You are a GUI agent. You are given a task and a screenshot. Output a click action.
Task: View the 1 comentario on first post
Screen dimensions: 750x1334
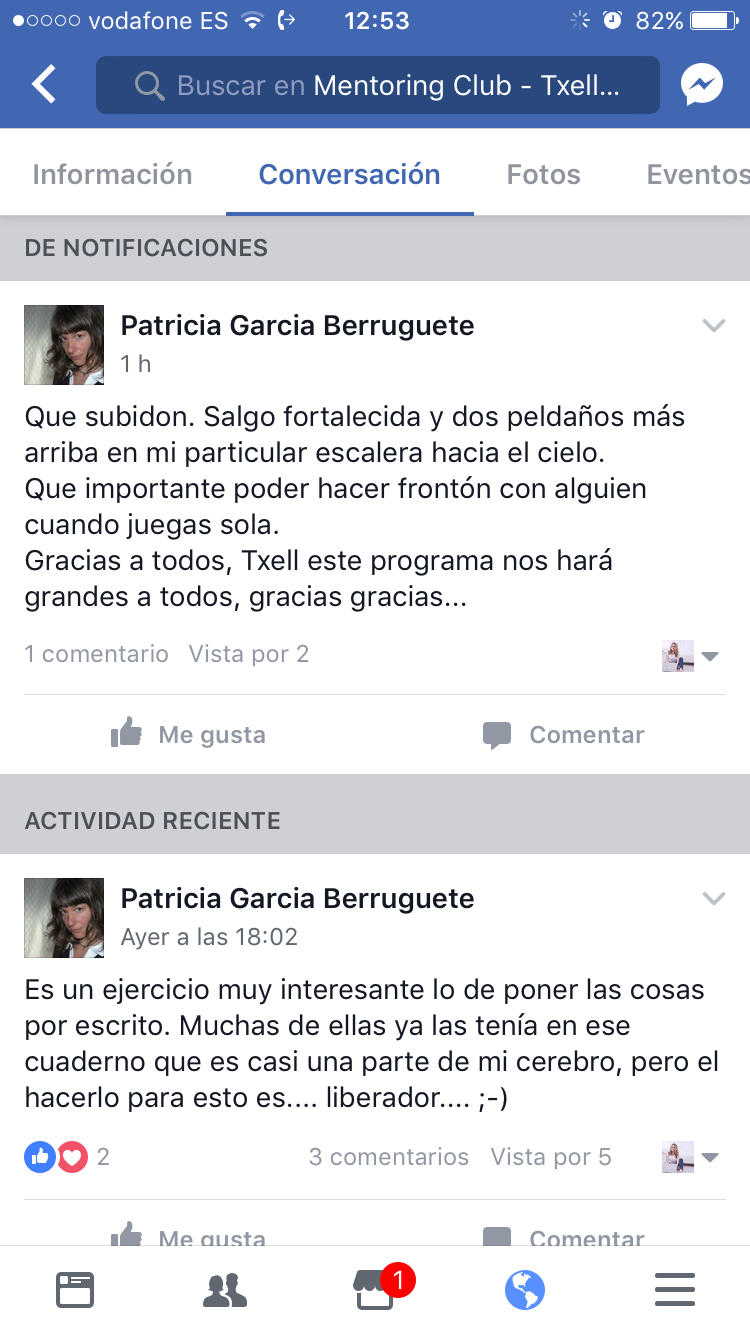pos(97,654)
